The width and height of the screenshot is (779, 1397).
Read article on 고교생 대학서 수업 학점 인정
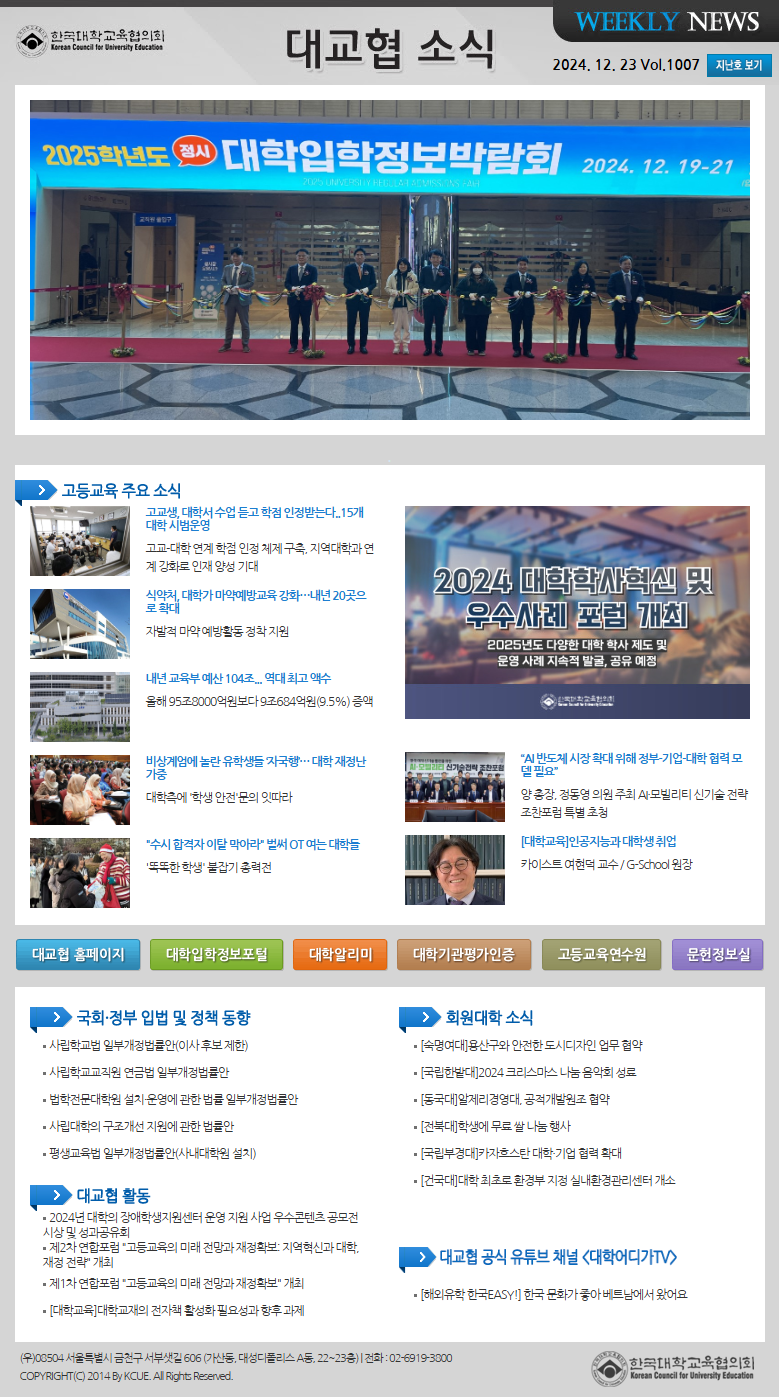click(x=255, y=518)
